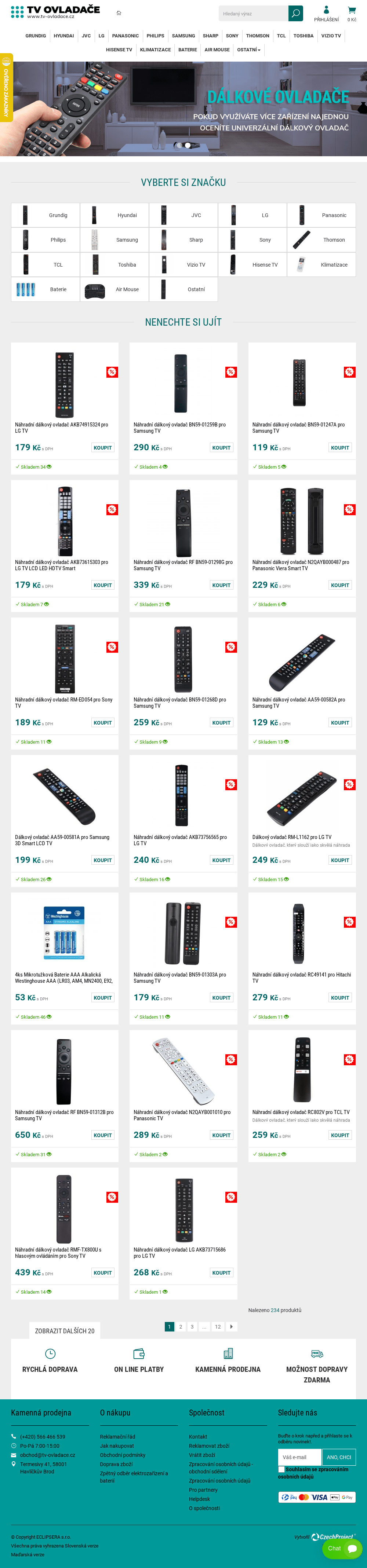Select the Philips brand tile
Screen dimensions: 367x1568
46,240
